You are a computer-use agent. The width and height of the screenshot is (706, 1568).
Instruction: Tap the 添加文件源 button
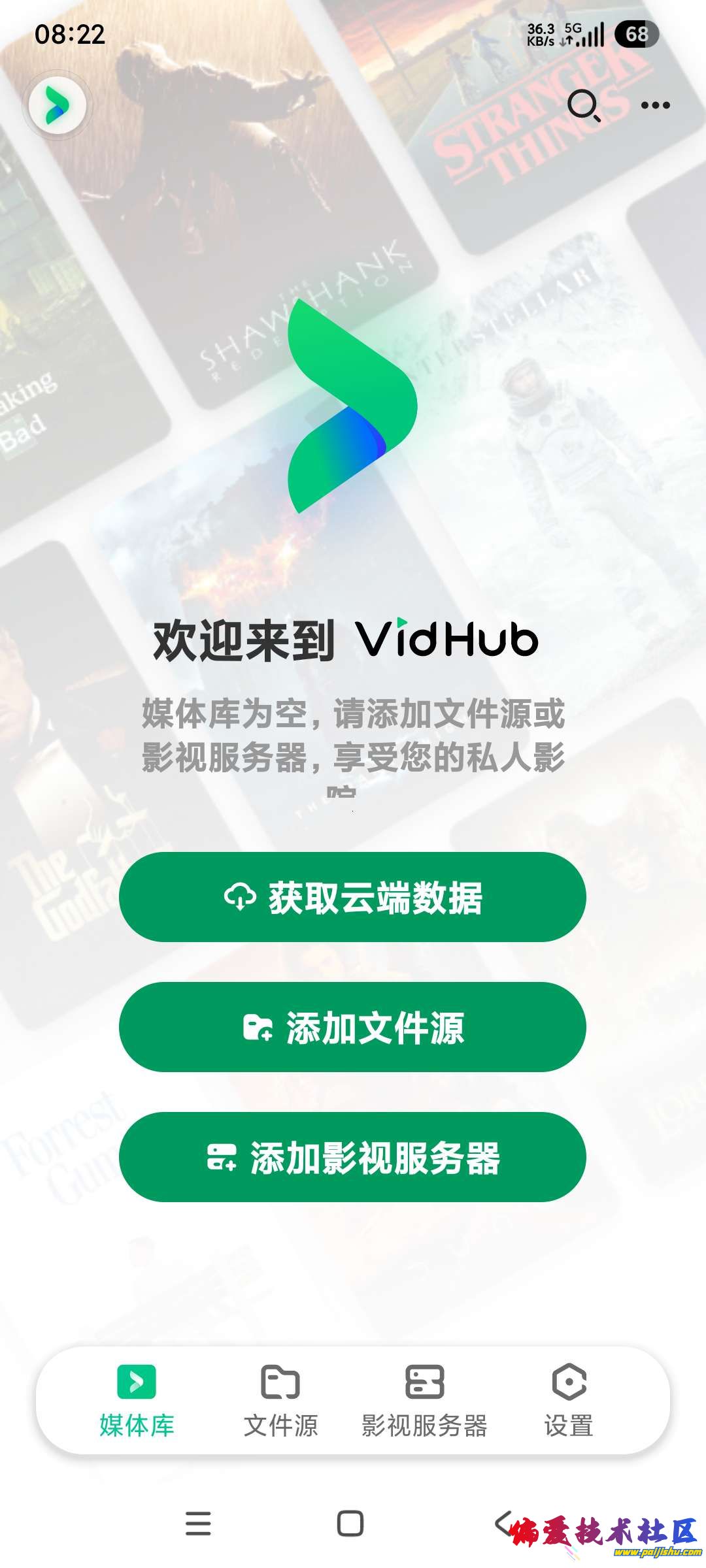point(352,1027)
